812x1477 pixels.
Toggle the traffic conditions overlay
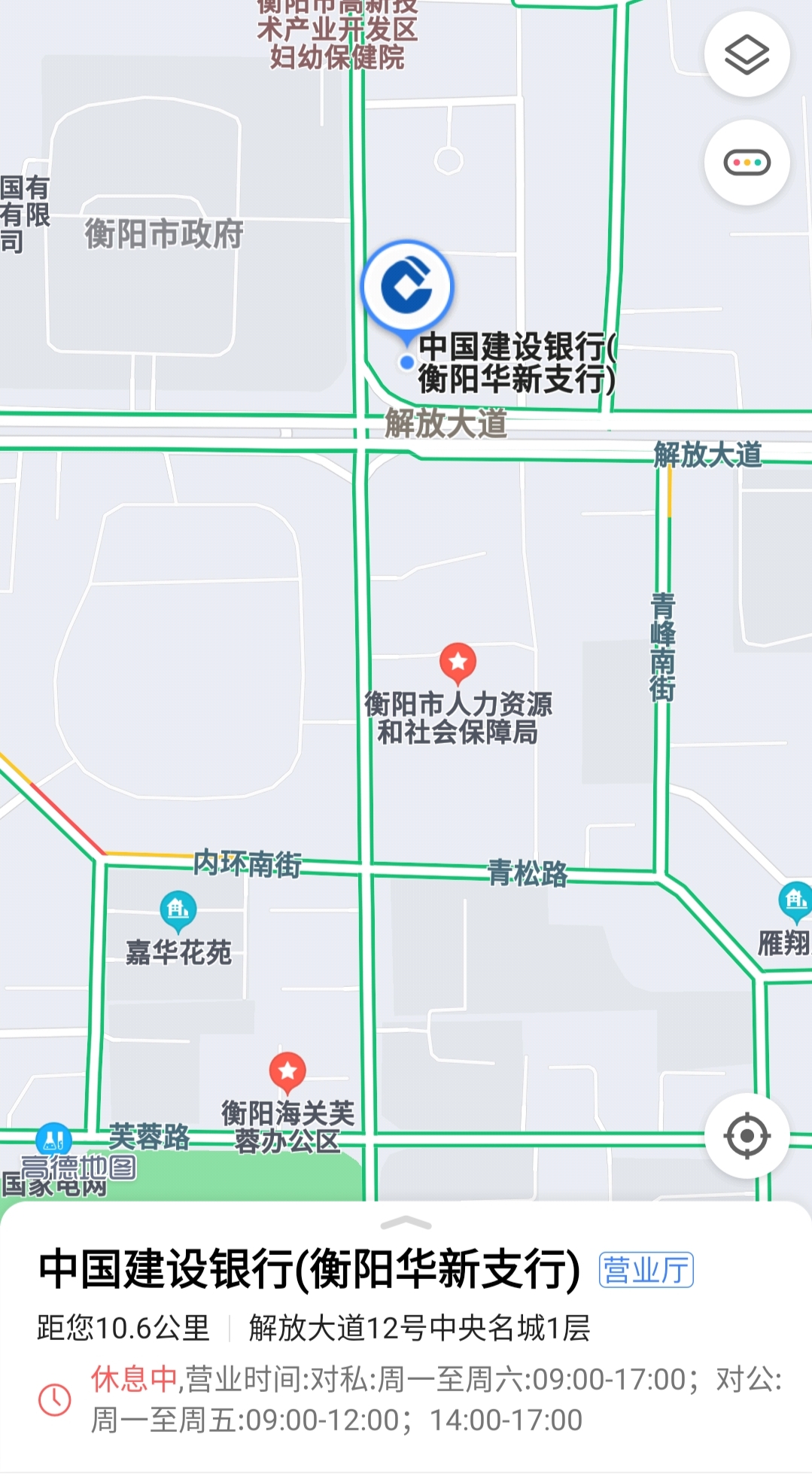click(747, 163)
